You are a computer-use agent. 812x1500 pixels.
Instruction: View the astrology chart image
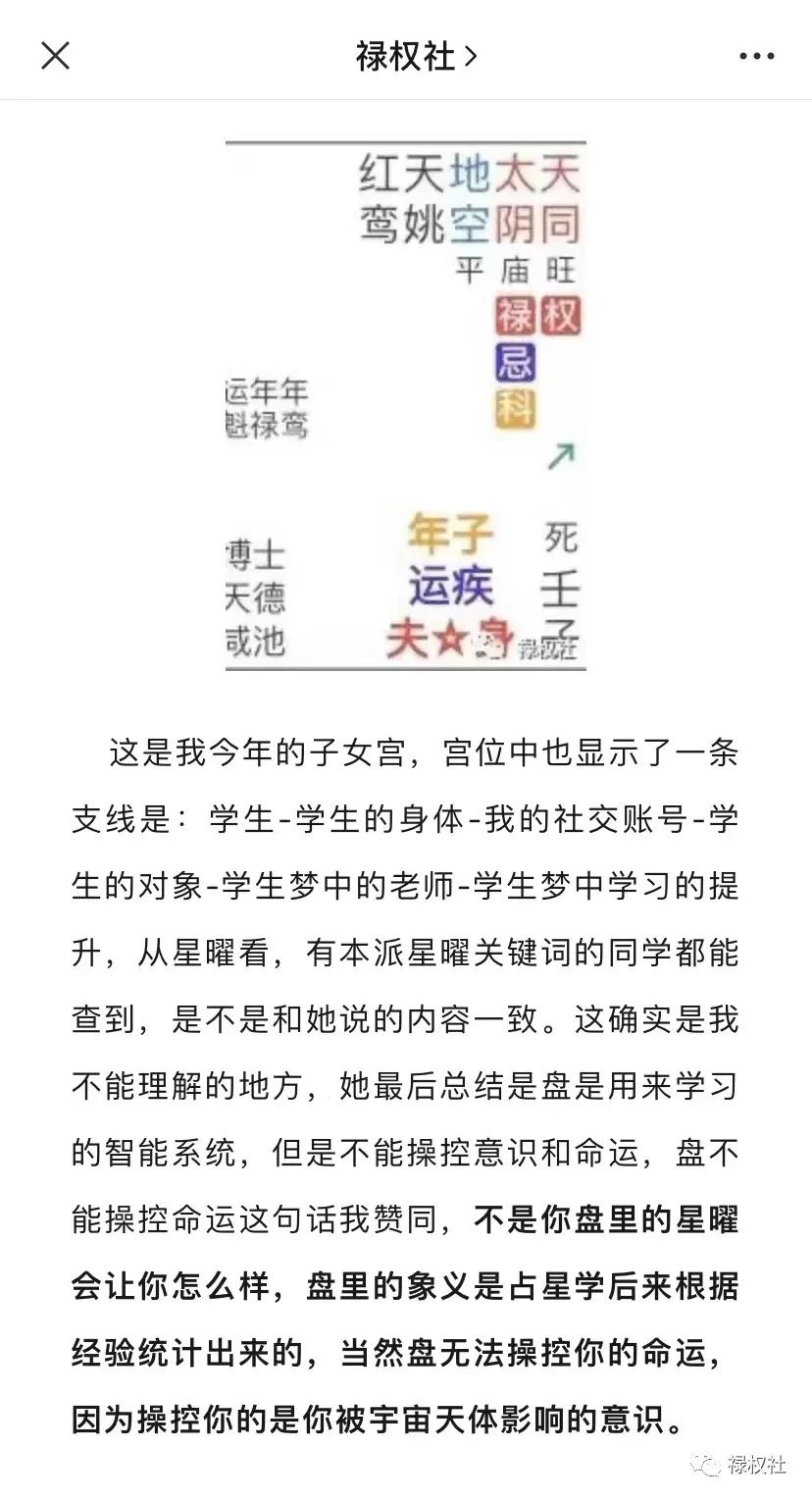406,405
